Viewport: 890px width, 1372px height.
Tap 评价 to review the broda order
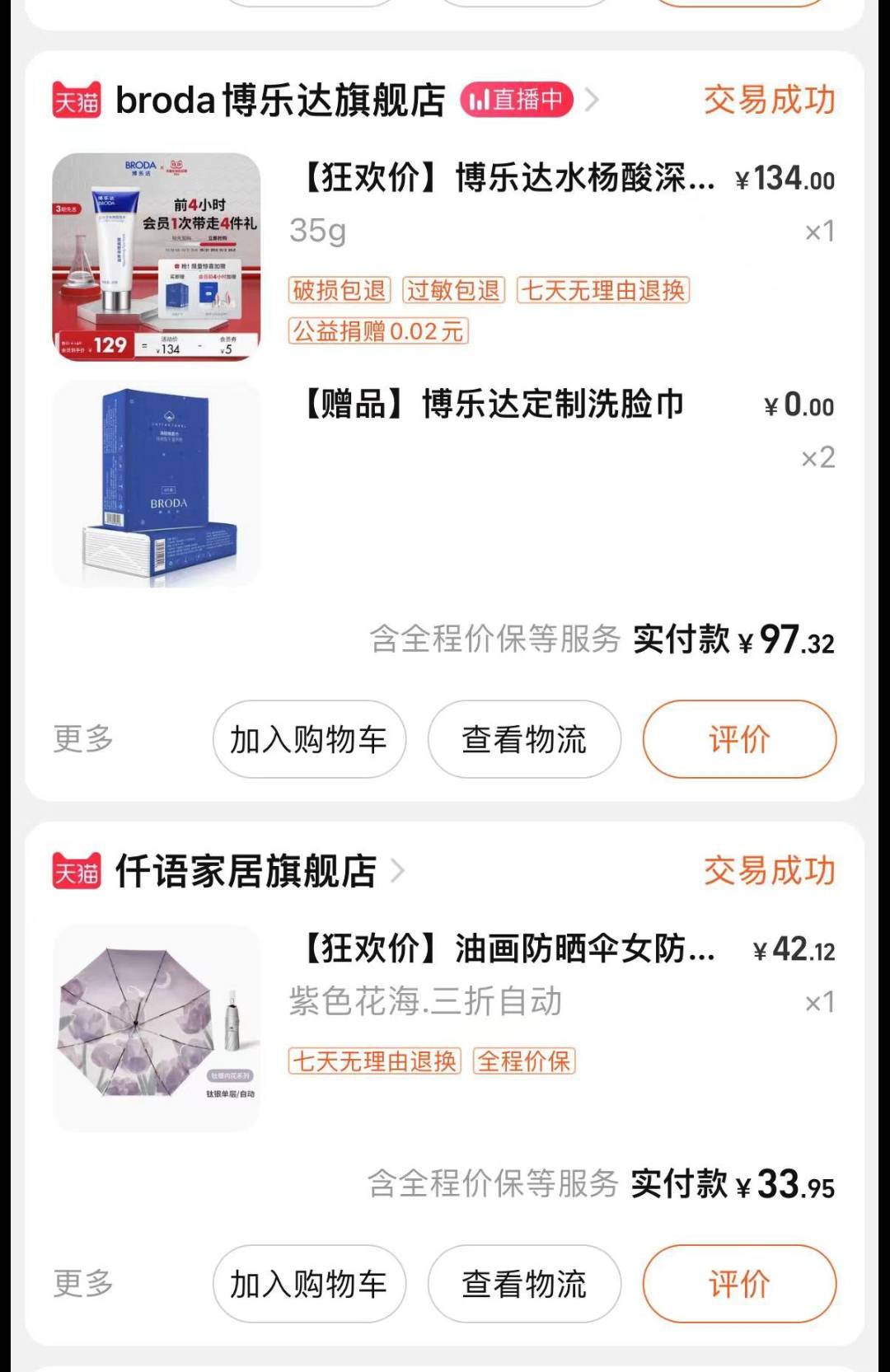(739, 739)
